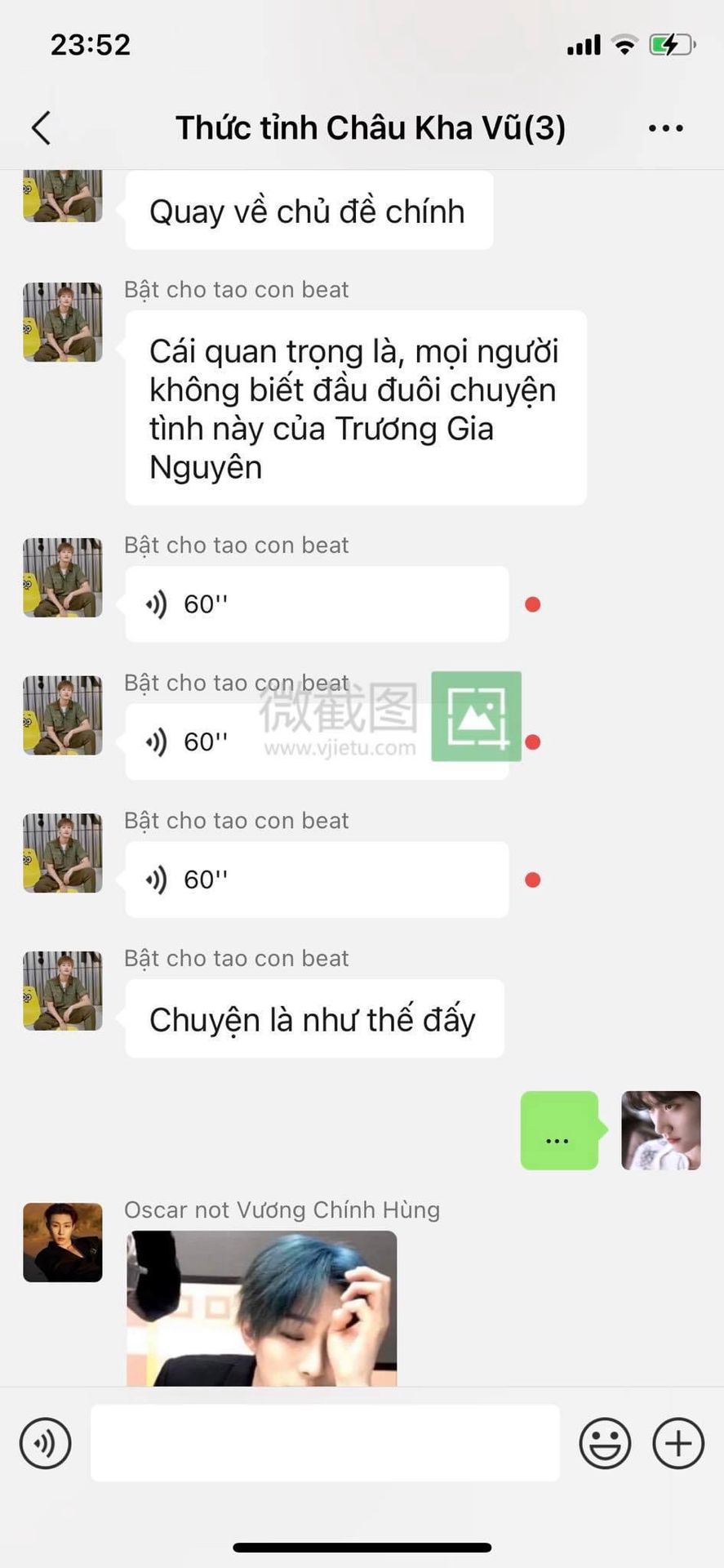Open the plus attachments menu
The width and height of the screenshot is (724, 1568).
(x=677, y=1443)
